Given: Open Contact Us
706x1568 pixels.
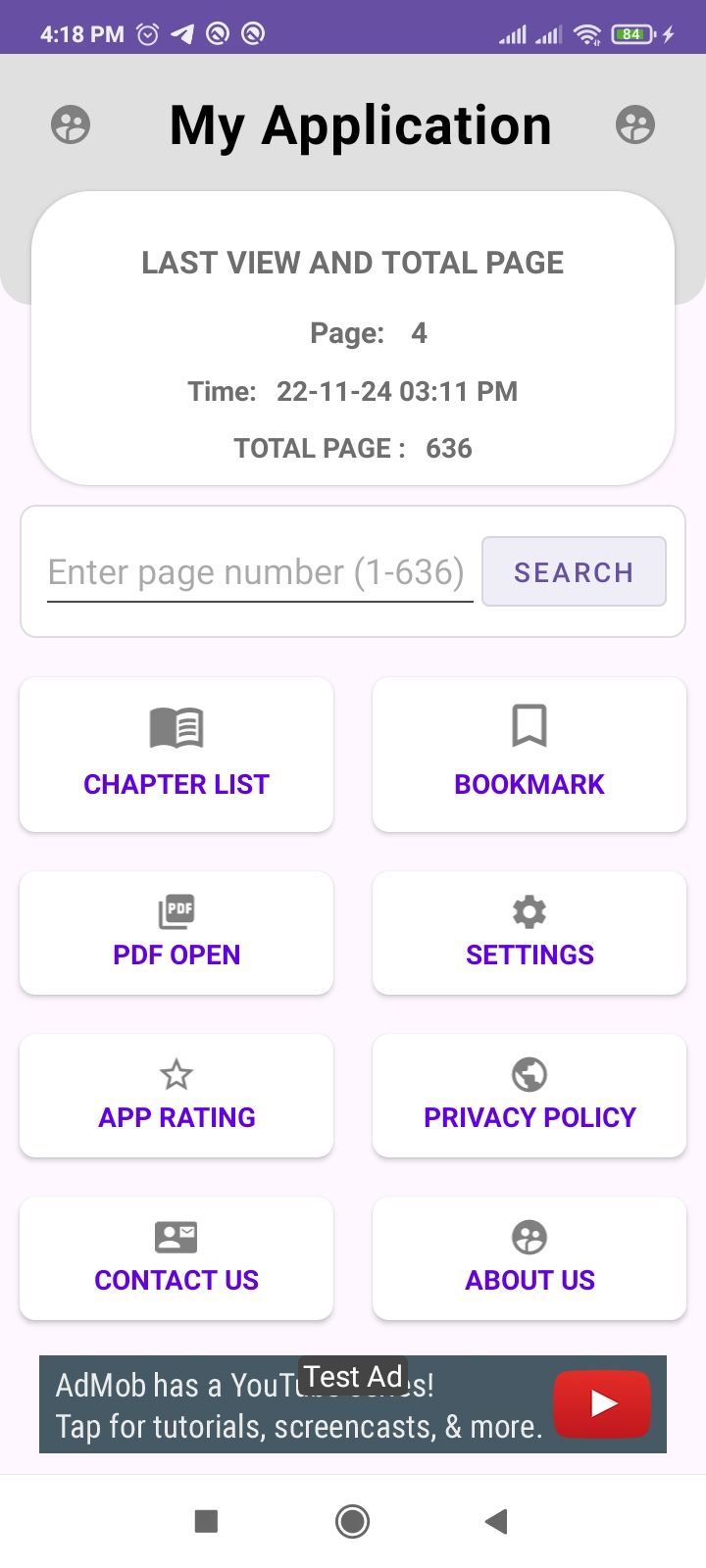Looking at the screenshot, I should (x=176, y=1258).
